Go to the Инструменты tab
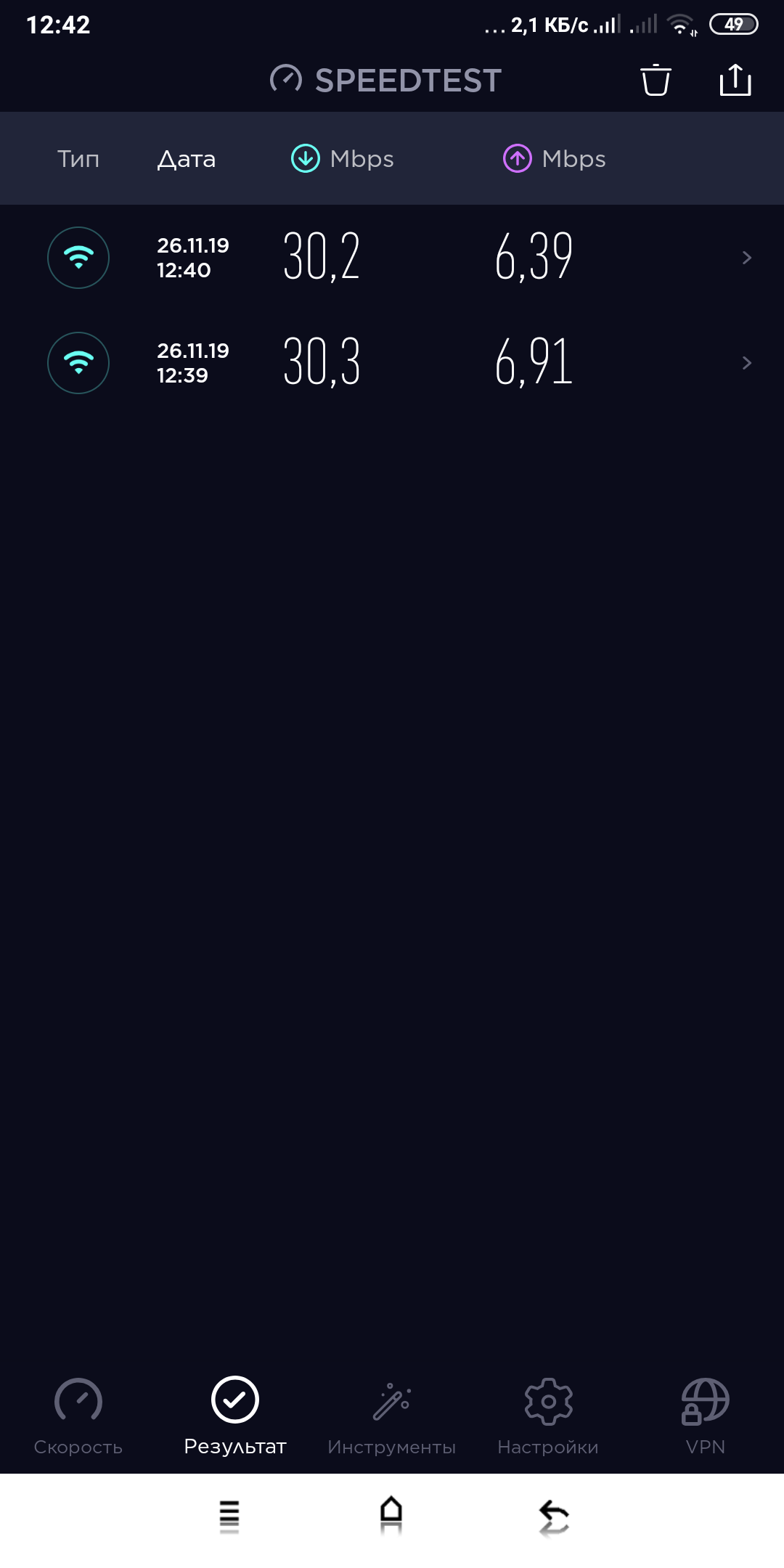Image resolution: width=784 pixels, height=1568 pixels. [x=392, y=1416]
